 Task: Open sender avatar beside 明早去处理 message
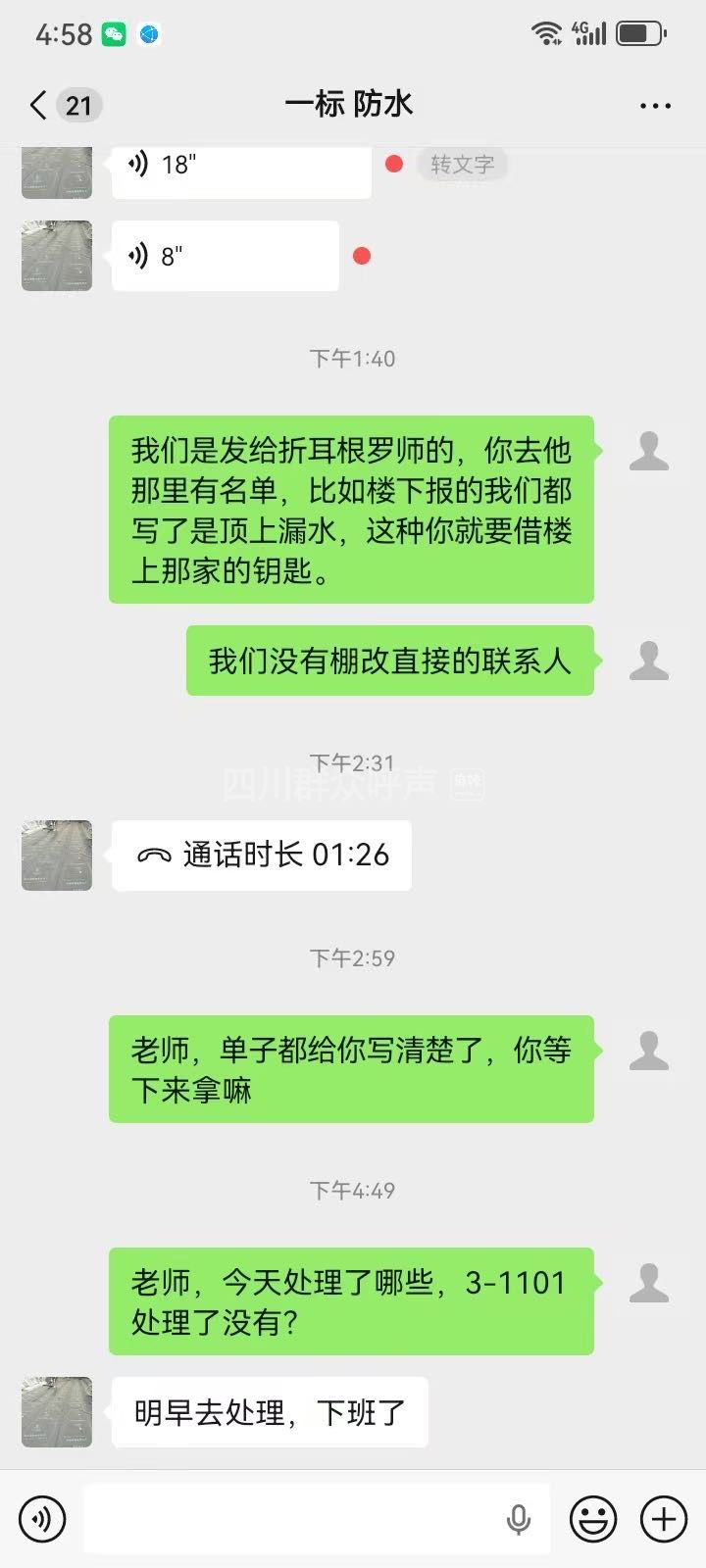[57, 1412]
